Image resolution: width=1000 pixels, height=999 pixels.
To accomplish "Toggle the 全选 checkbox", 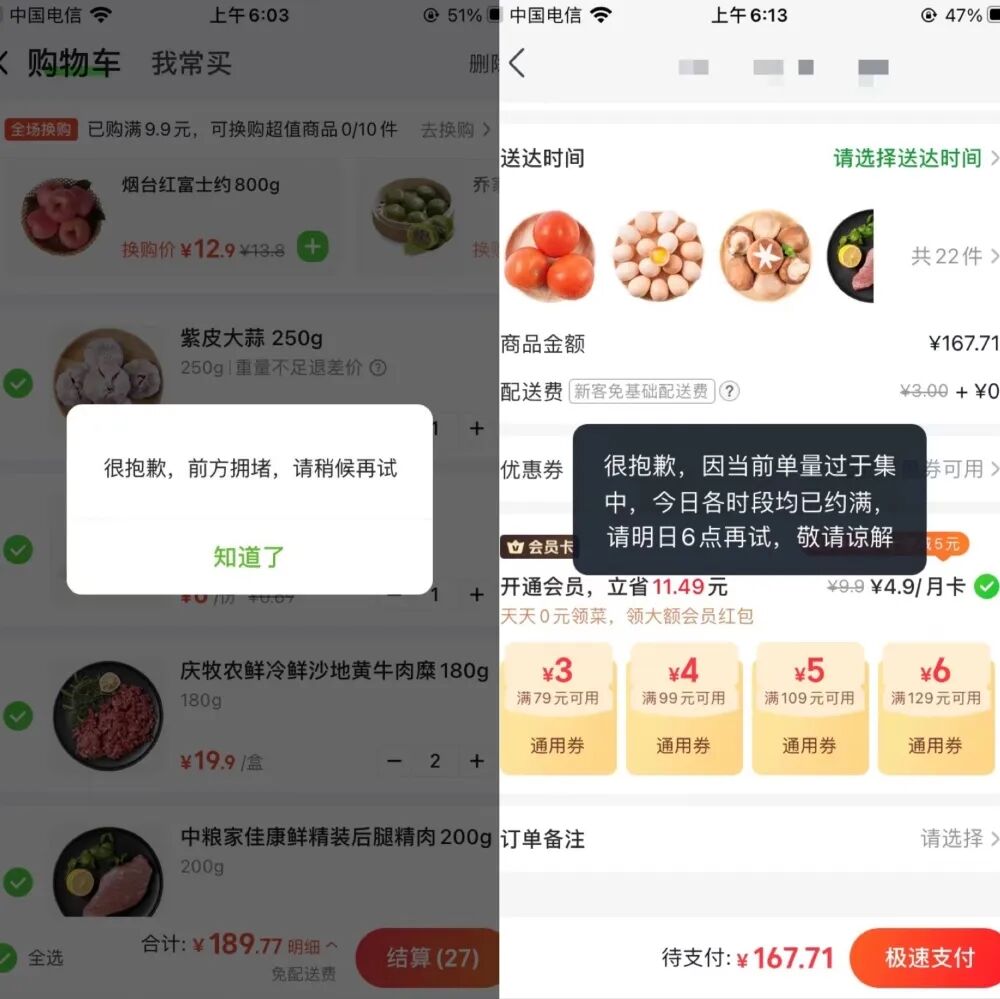I will [x=8, y=957].
